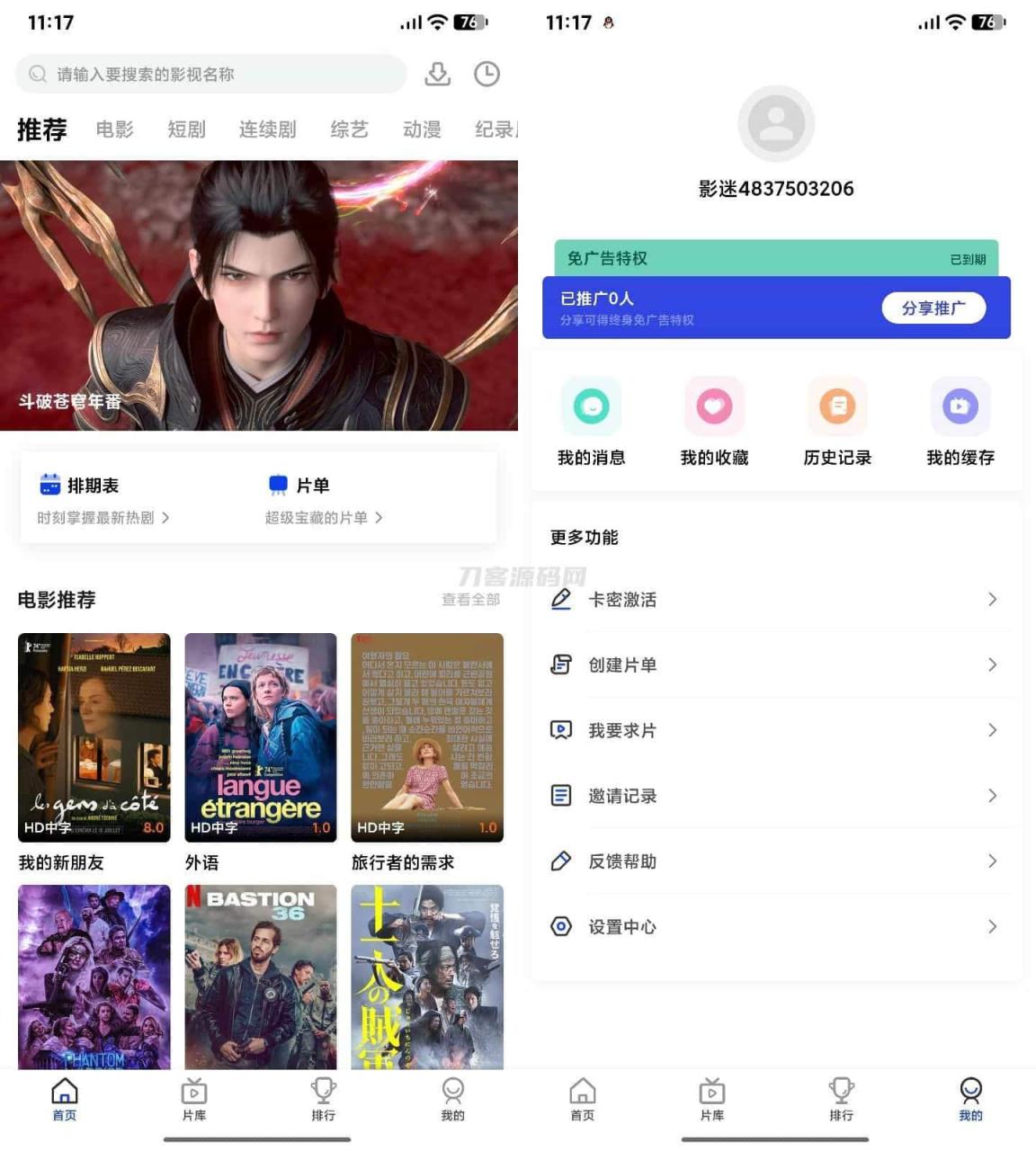The image size is (1036, 1151).
Task: Open 排行 from the bottom navigation
Action: click(x=323, y=1099)
